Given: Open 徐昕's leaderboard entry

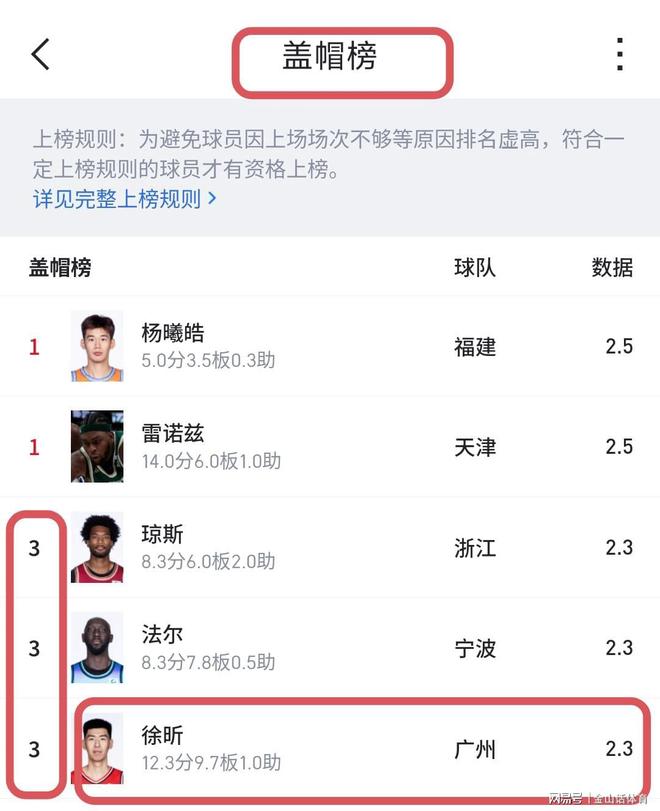Looking at the screenshot, I should (x=330, y=749).
